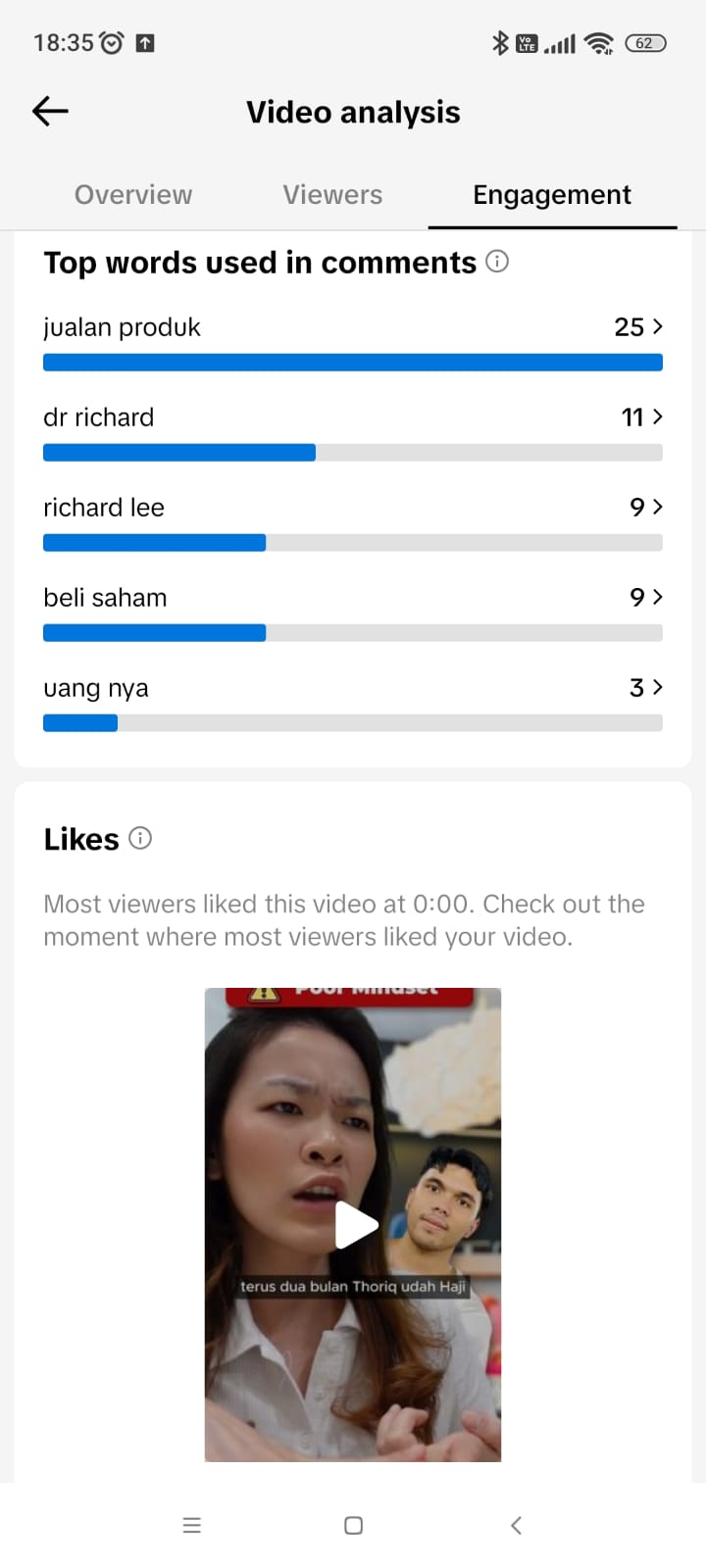Select the Engagement tab
706x1568 pixels.
pos(551,195)
